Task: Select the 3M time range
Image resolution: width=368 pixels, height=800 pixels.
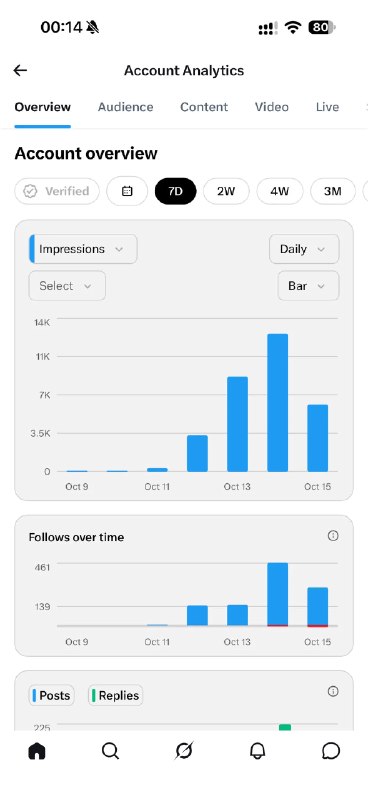Action: [333, 191]
